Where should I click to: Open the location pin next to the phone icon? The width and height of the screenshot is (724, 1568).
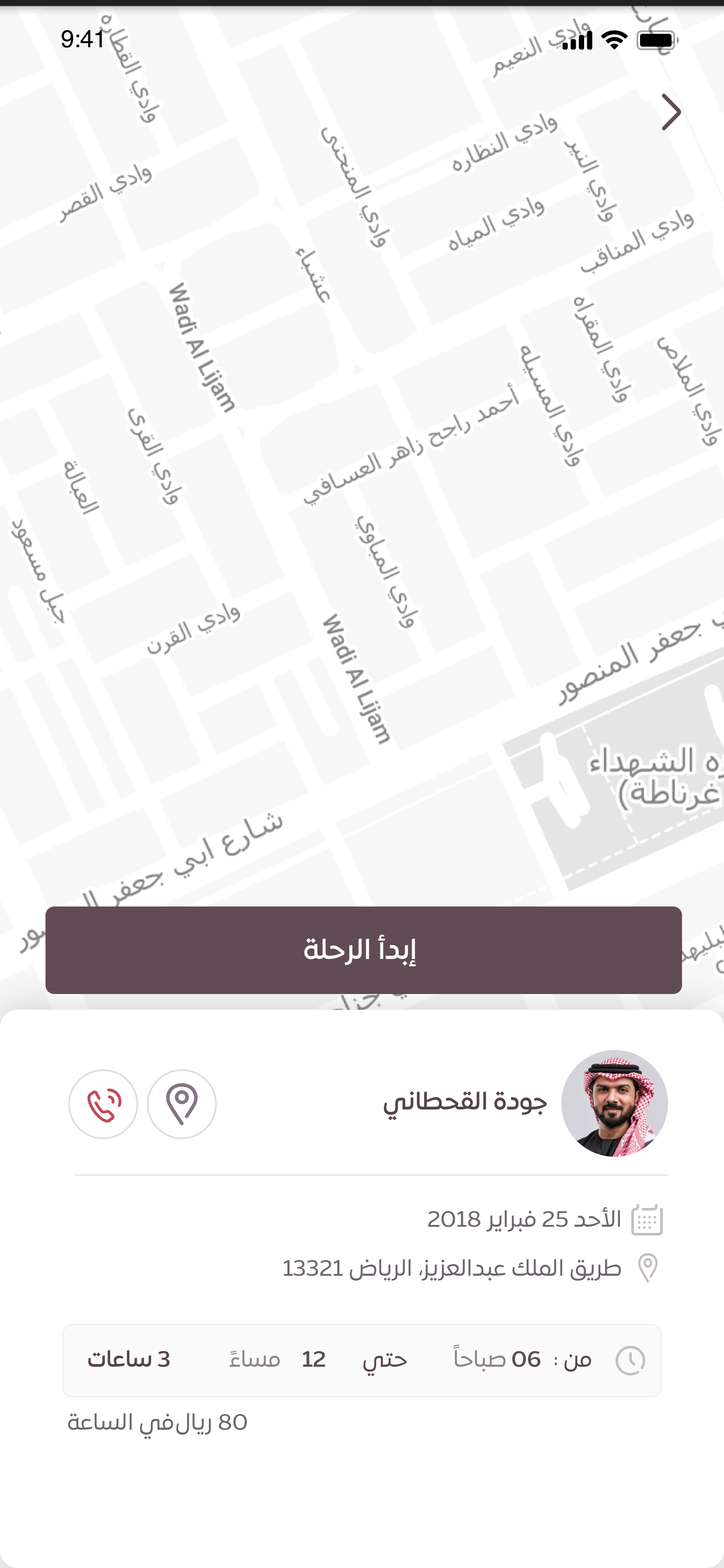(x=182, y=1104)
